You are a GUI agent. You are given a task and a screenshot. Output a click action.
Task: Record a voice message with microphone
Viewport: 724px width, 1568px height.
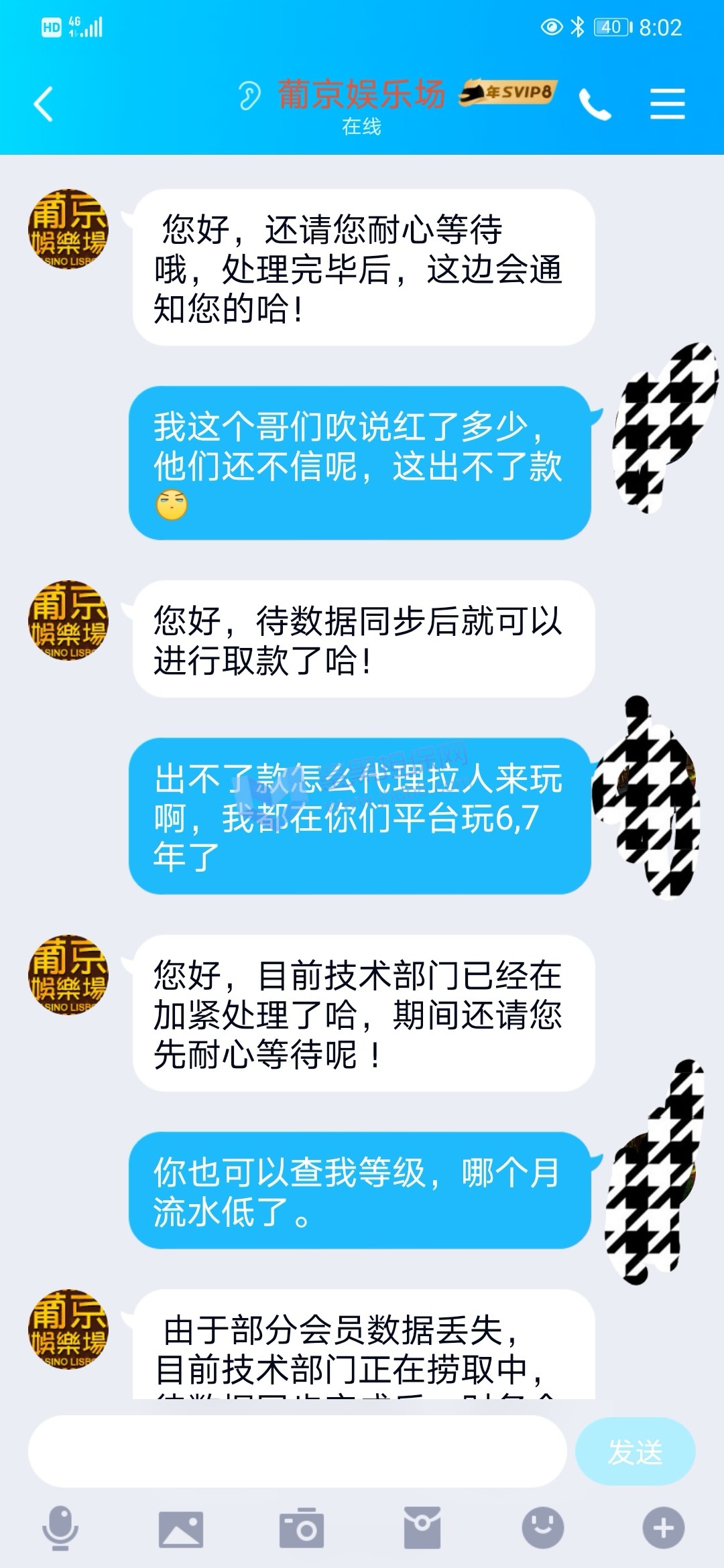[x=60, y=1528]
